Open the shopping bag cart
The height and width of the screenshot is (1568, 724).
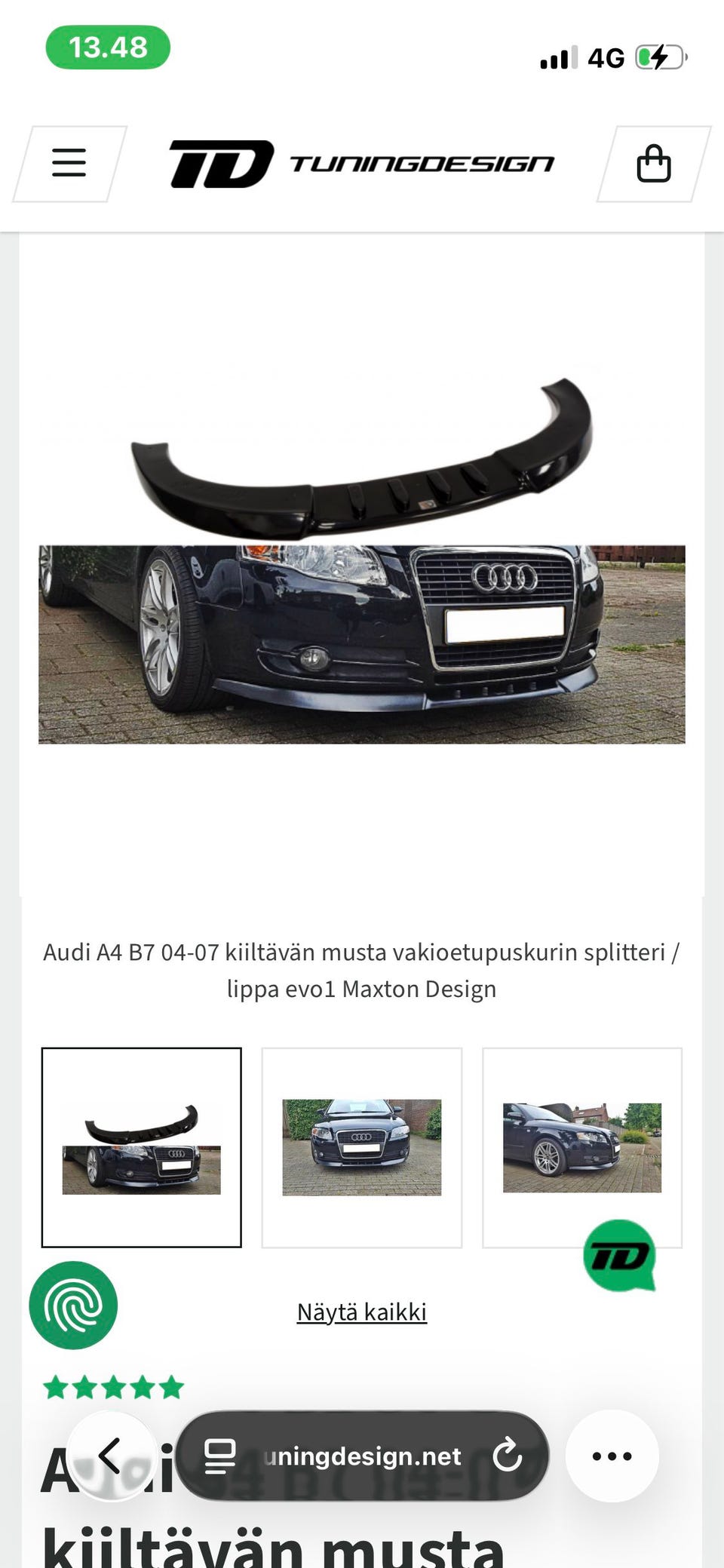(x=654, y=164)
